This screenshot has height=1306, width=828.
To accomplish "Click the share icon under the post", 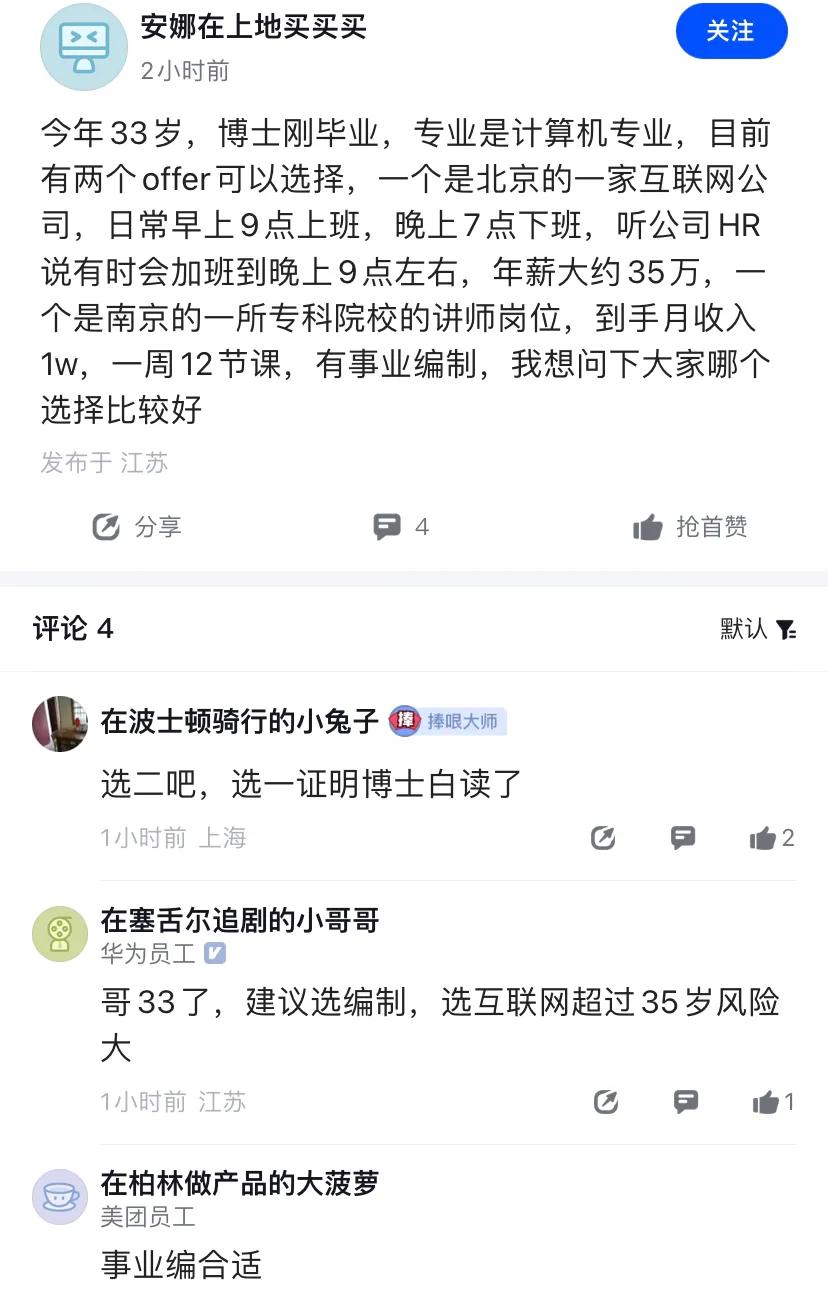I will (107, 527).
